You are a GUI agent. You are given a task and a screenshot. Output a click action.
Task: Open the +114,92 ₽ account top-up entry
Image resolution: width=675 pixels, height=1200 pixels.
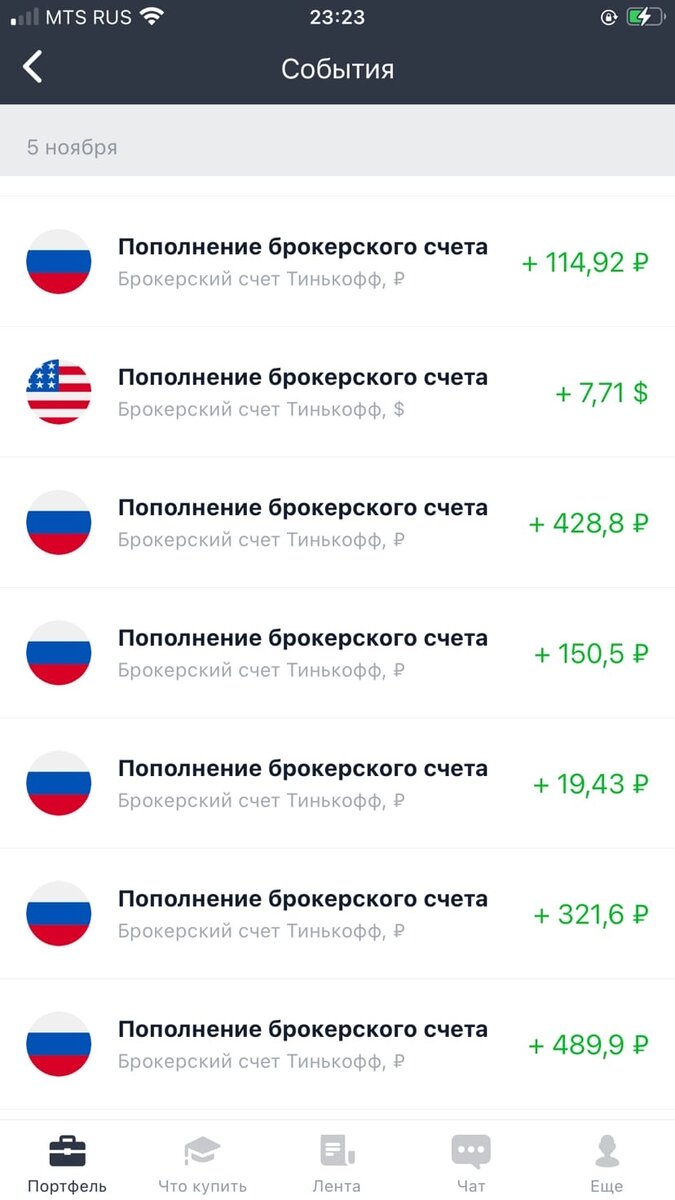pos(337,262)
